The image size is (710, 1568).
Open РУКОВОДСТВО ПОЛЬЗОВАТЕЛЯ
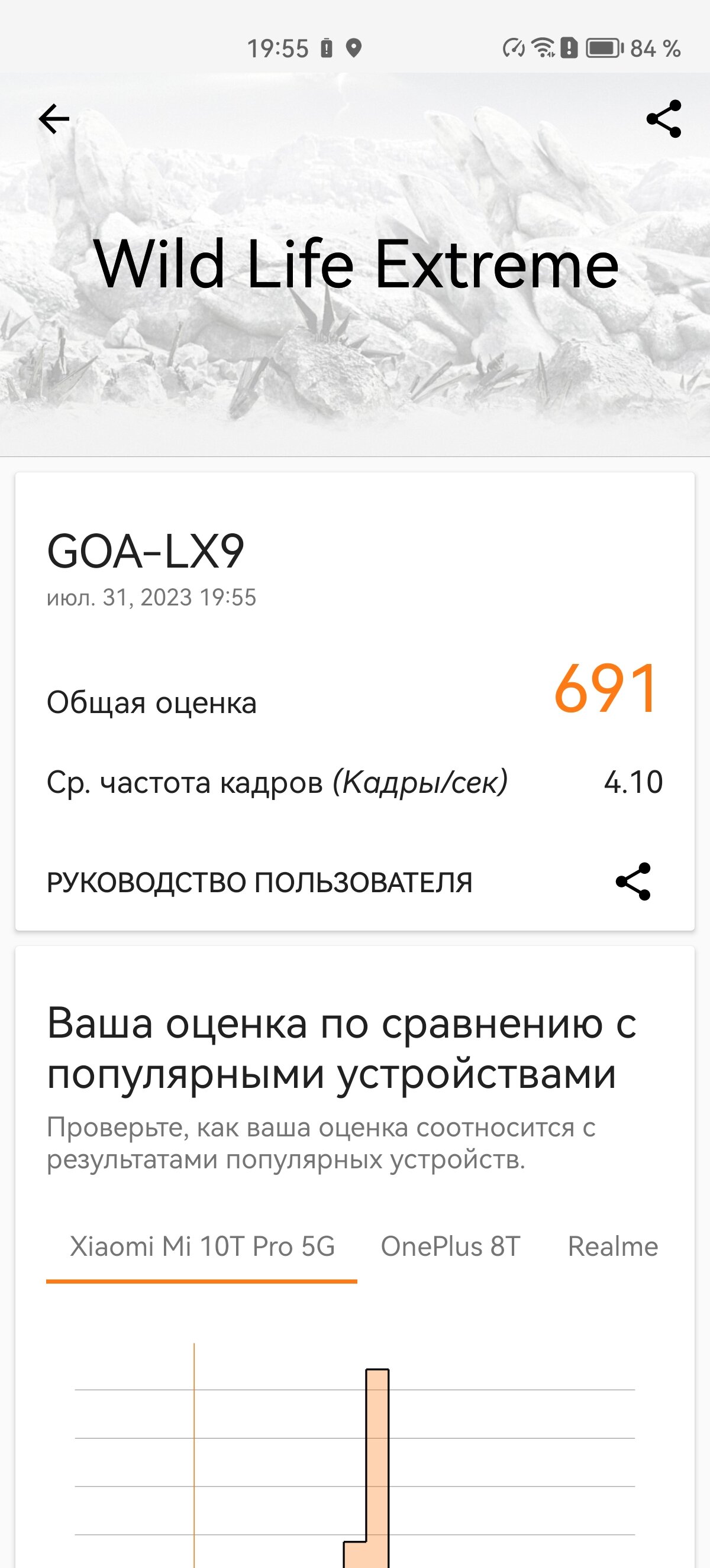pos(259,882)
